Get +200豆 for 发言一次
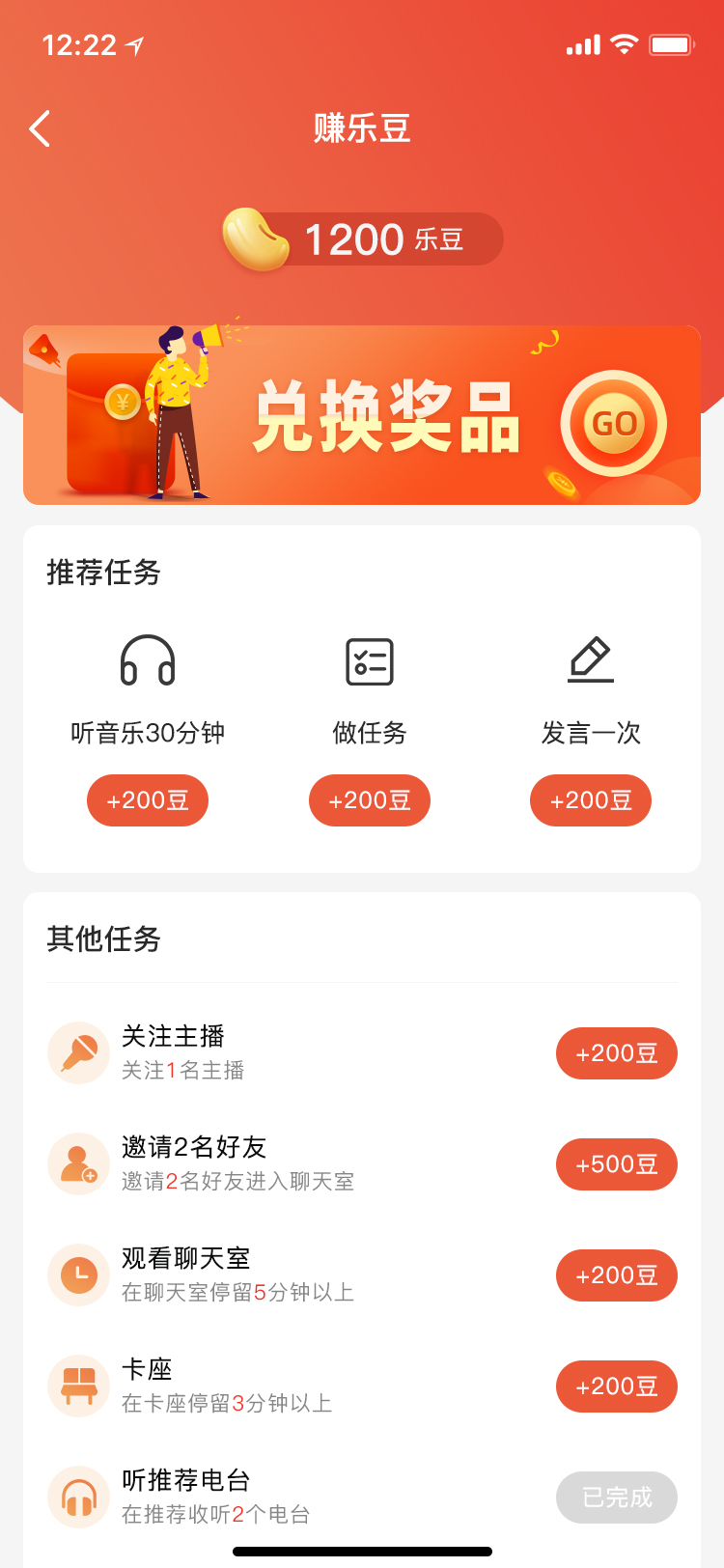The height and width of the screenshot is (1568, 724). click(x=591, y=800)
